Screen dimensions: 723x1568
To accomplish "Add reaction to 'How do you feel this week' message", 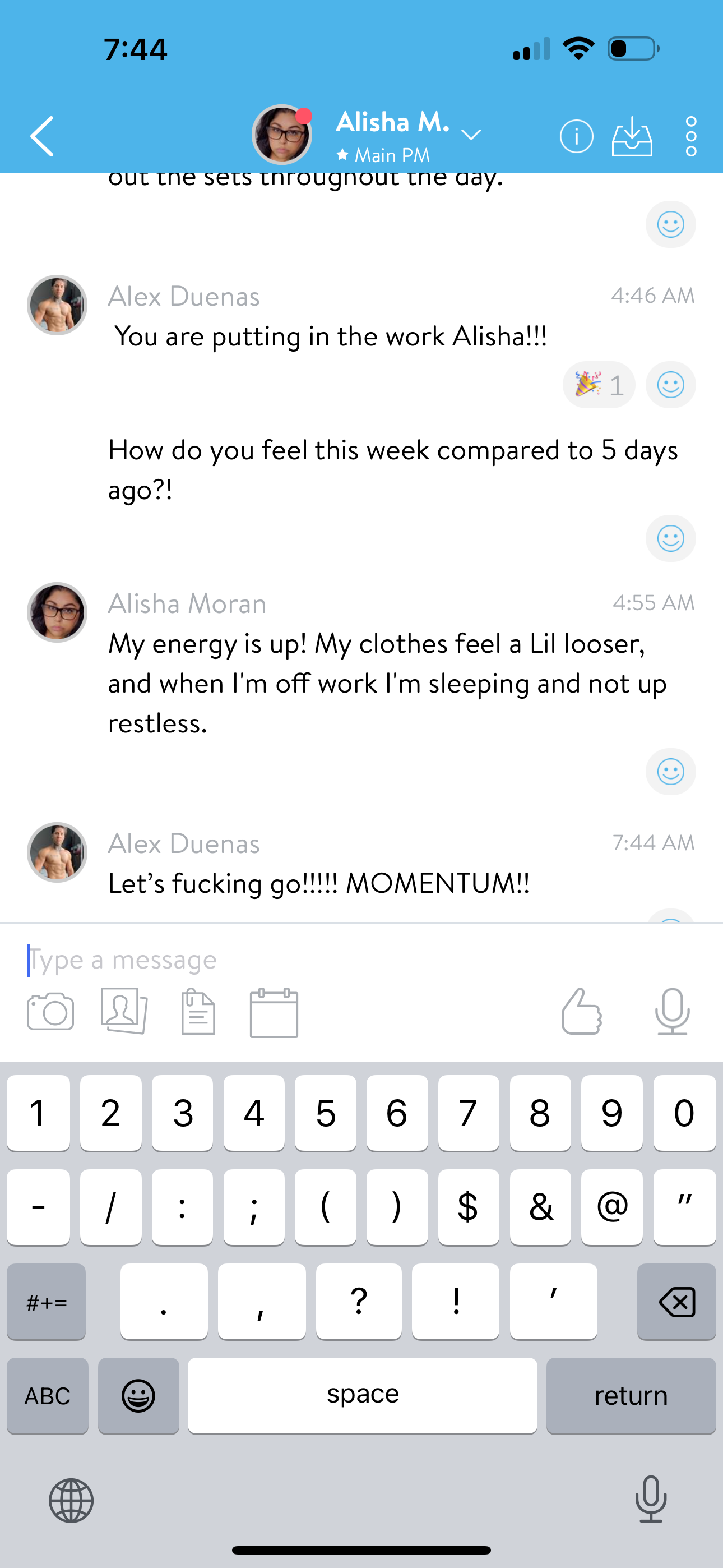I will point(670,539).
